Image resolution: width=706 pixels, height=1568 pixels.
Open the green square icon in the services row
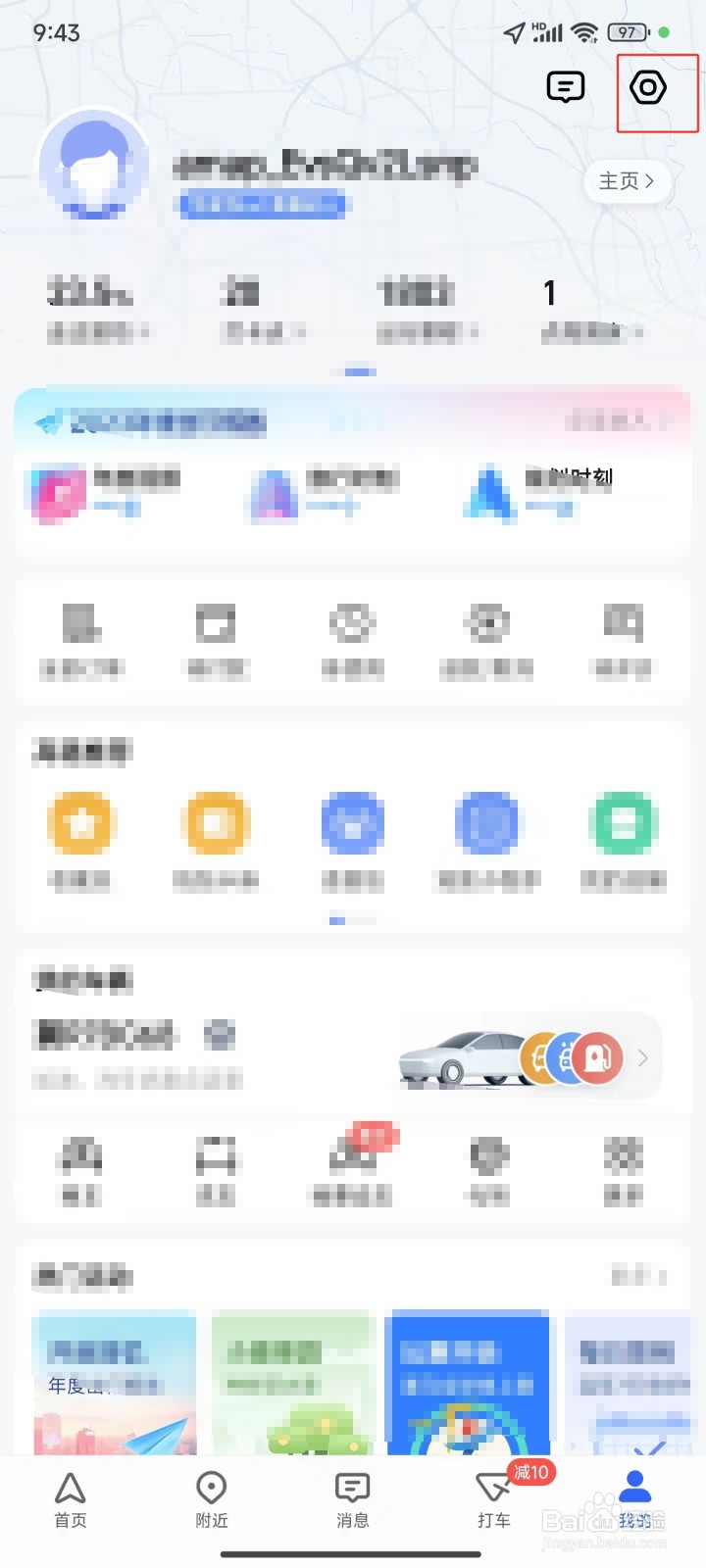point(624,824)
